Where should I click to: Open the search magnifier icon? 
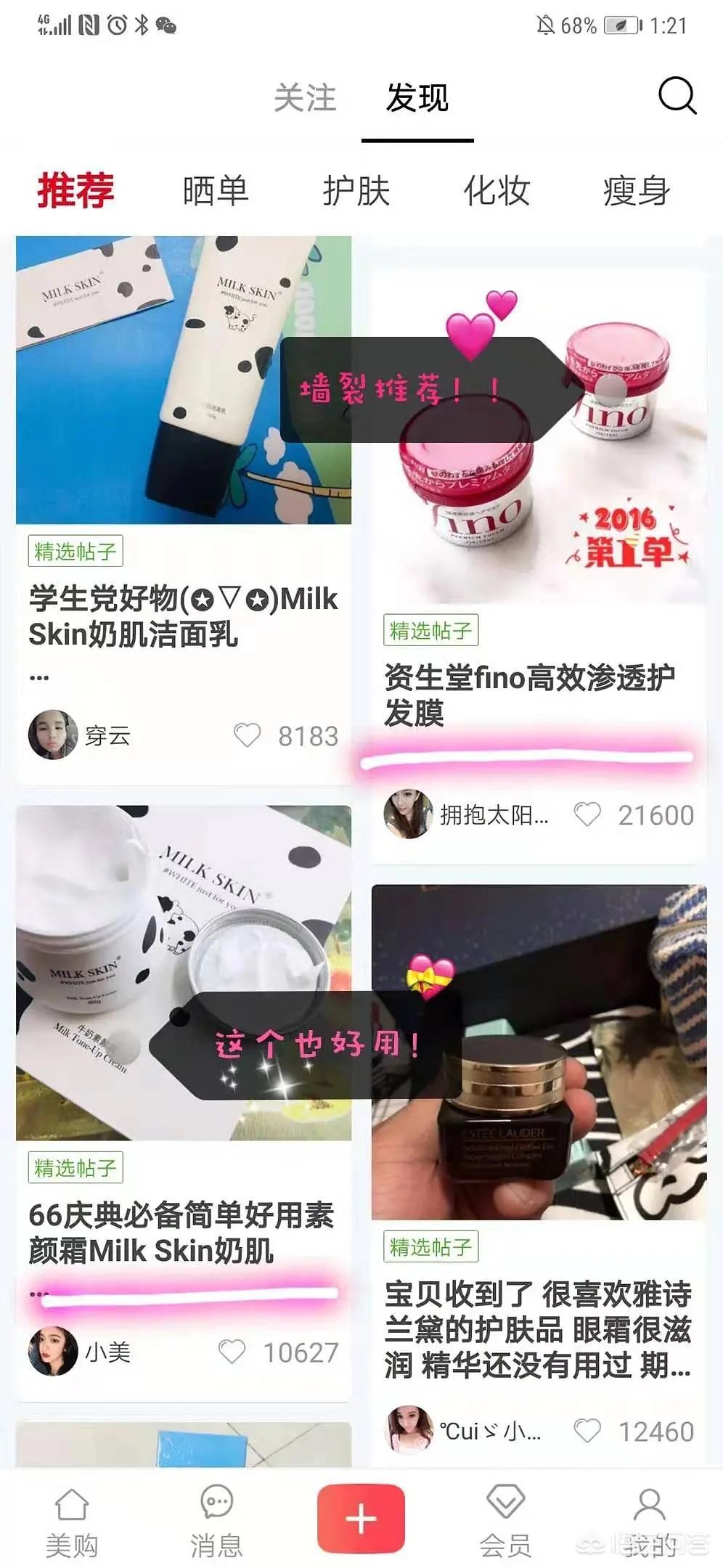tap(677, 96)
